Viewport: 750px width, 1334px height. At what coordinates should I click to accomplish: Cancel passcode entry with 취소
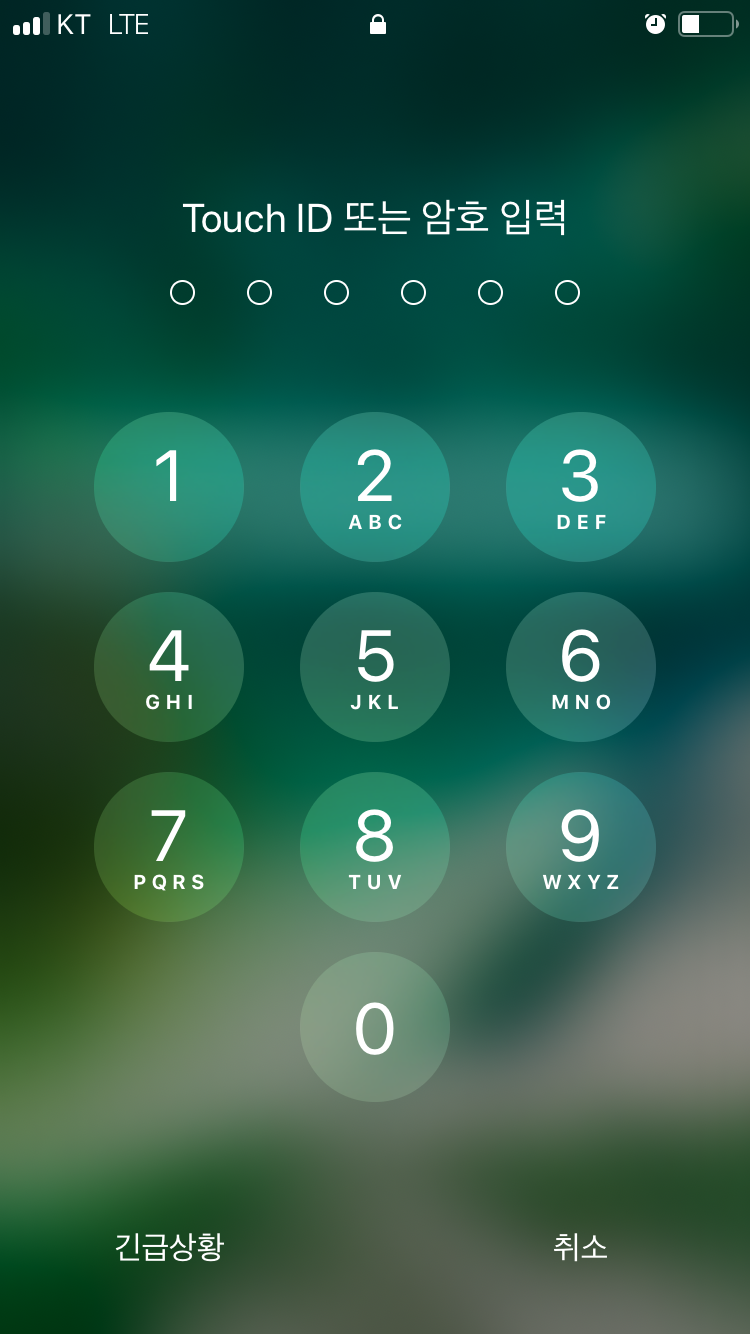tap(580, 1247)
